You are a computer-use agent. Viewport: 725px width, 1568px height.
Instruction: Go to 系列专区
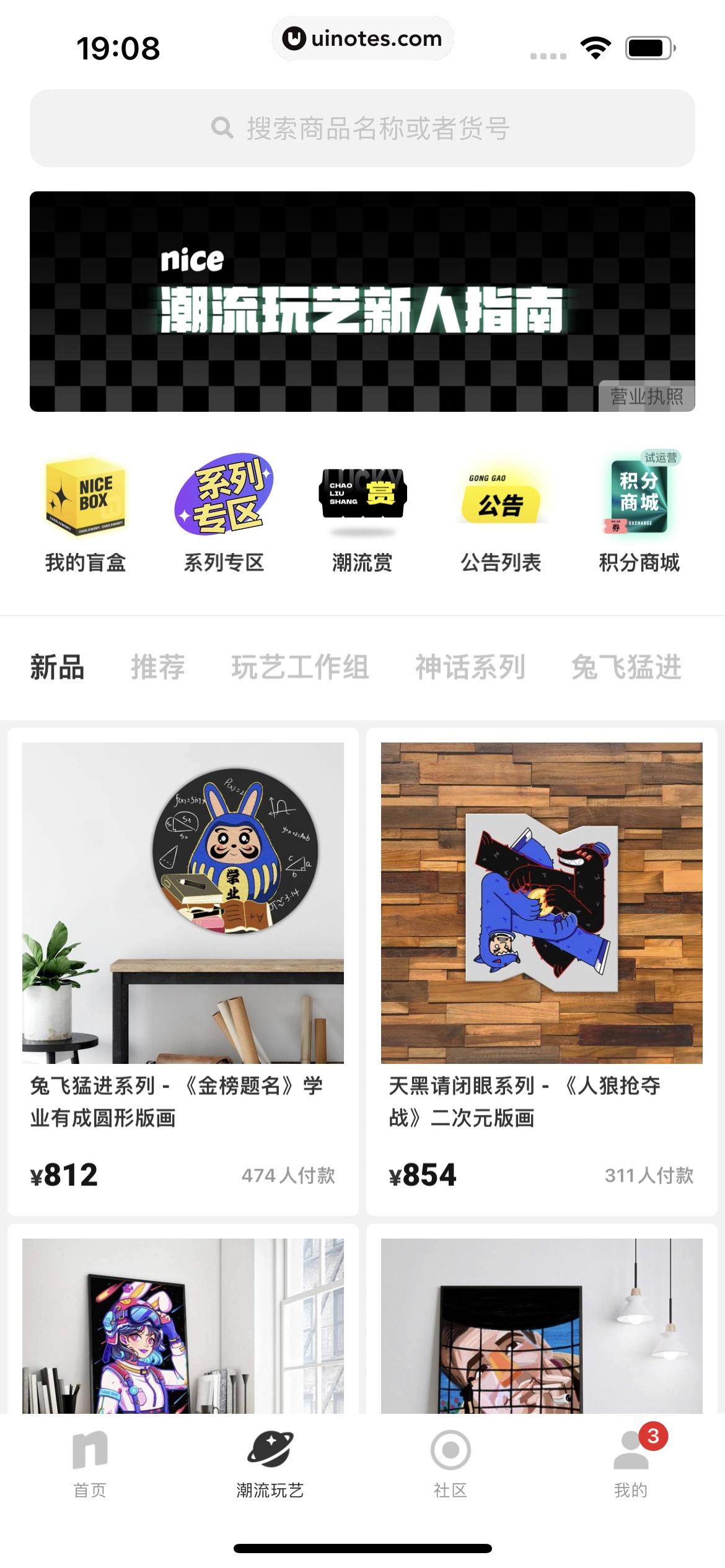tap(224, 514)
